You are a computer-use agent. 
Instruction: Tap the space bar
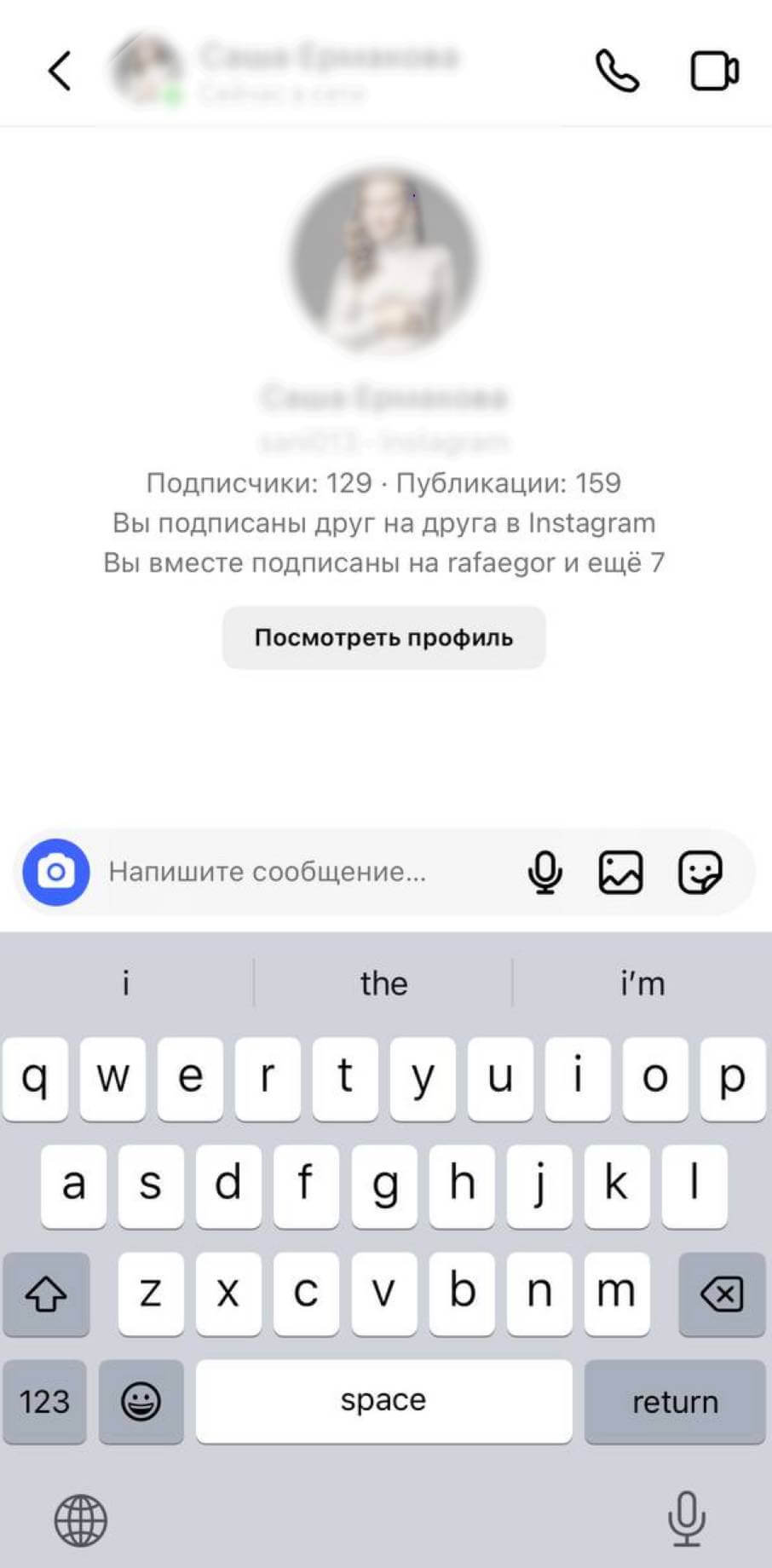(x=383, y=1401)
